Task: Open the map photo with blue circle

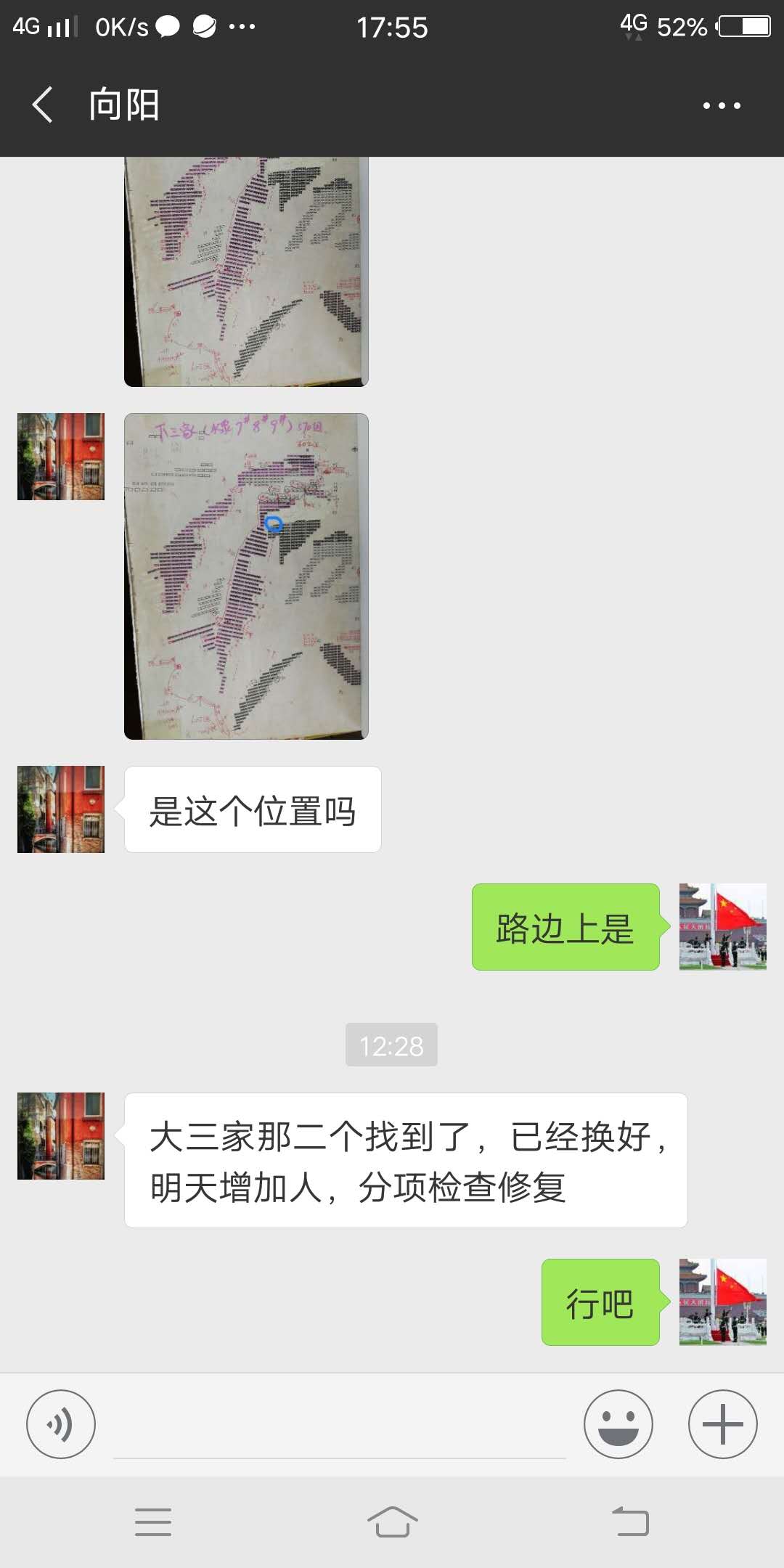Action: [246, 576]
